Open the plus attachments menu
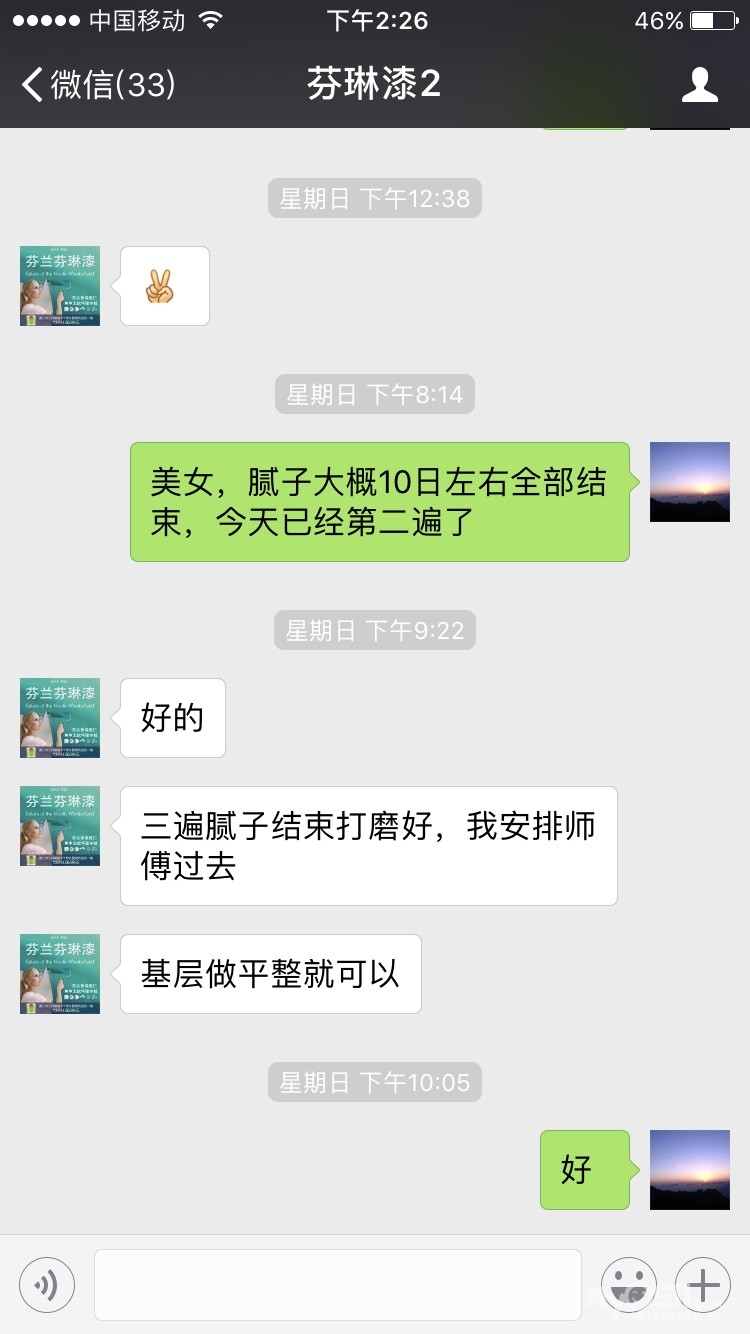The width and height of the screenshot is (750, 1334). [703, 1285]
